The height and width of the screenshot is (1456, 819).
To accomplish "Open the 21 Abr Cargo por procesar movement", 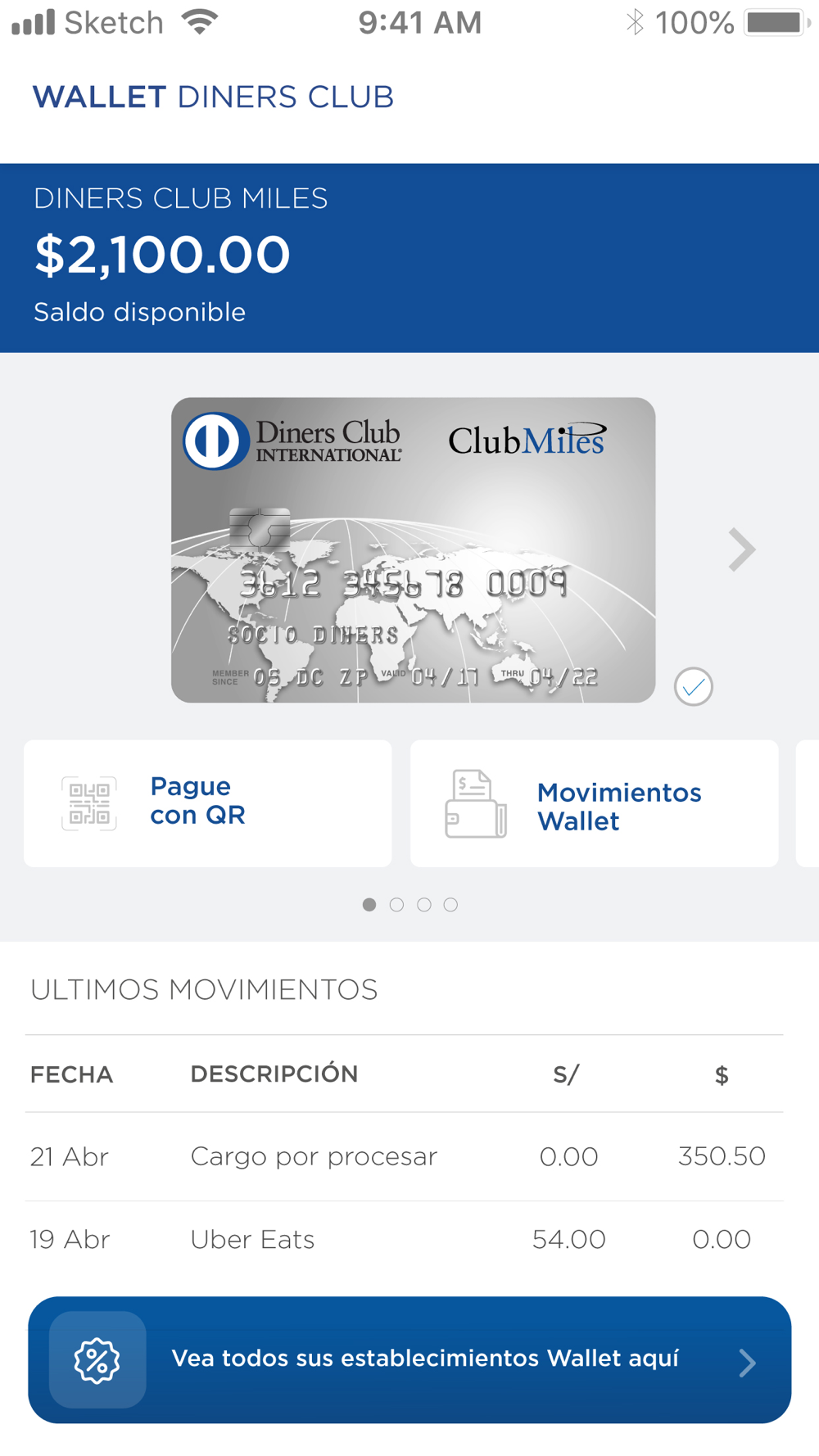I will click(x=404, y=1156).
